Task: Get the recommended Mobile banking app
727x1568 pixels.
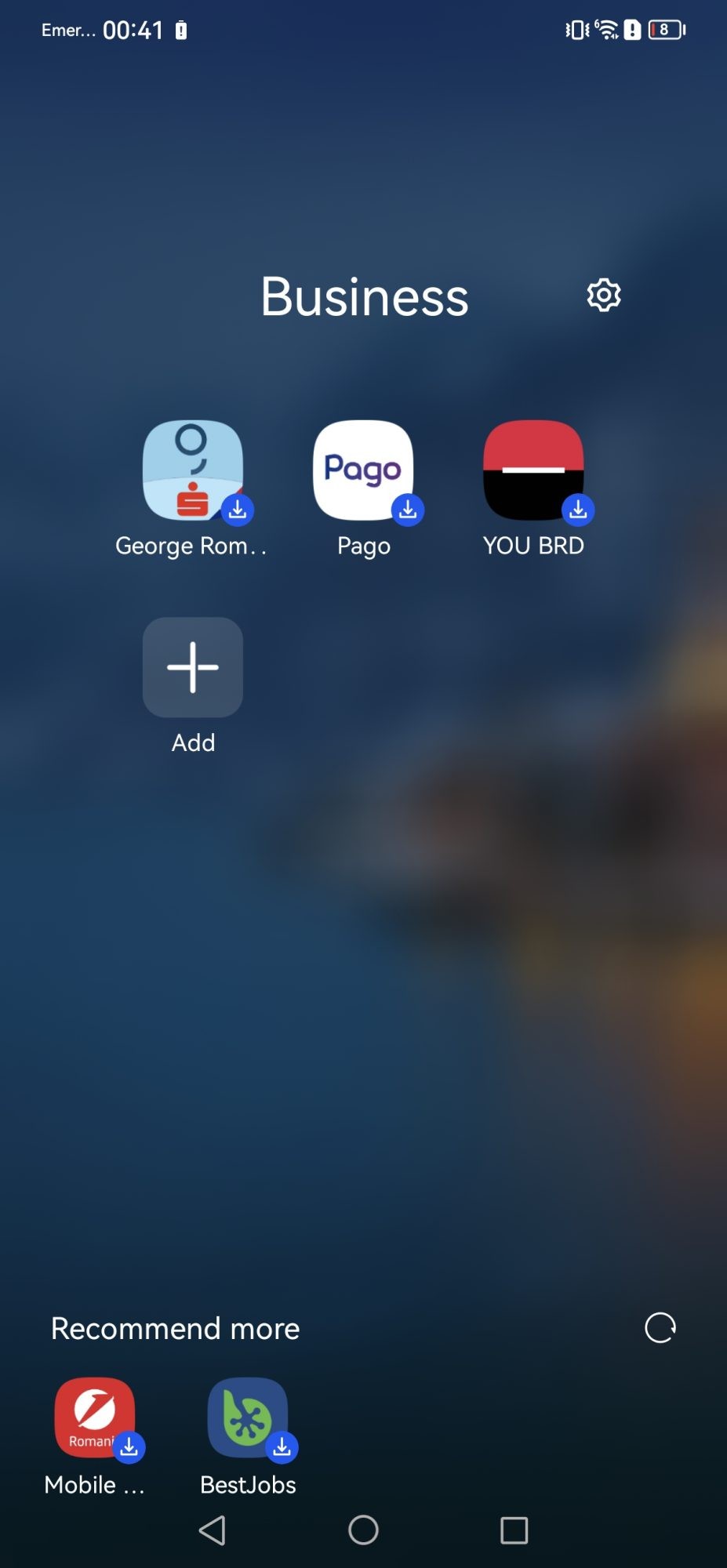Action: [95, 1417]
